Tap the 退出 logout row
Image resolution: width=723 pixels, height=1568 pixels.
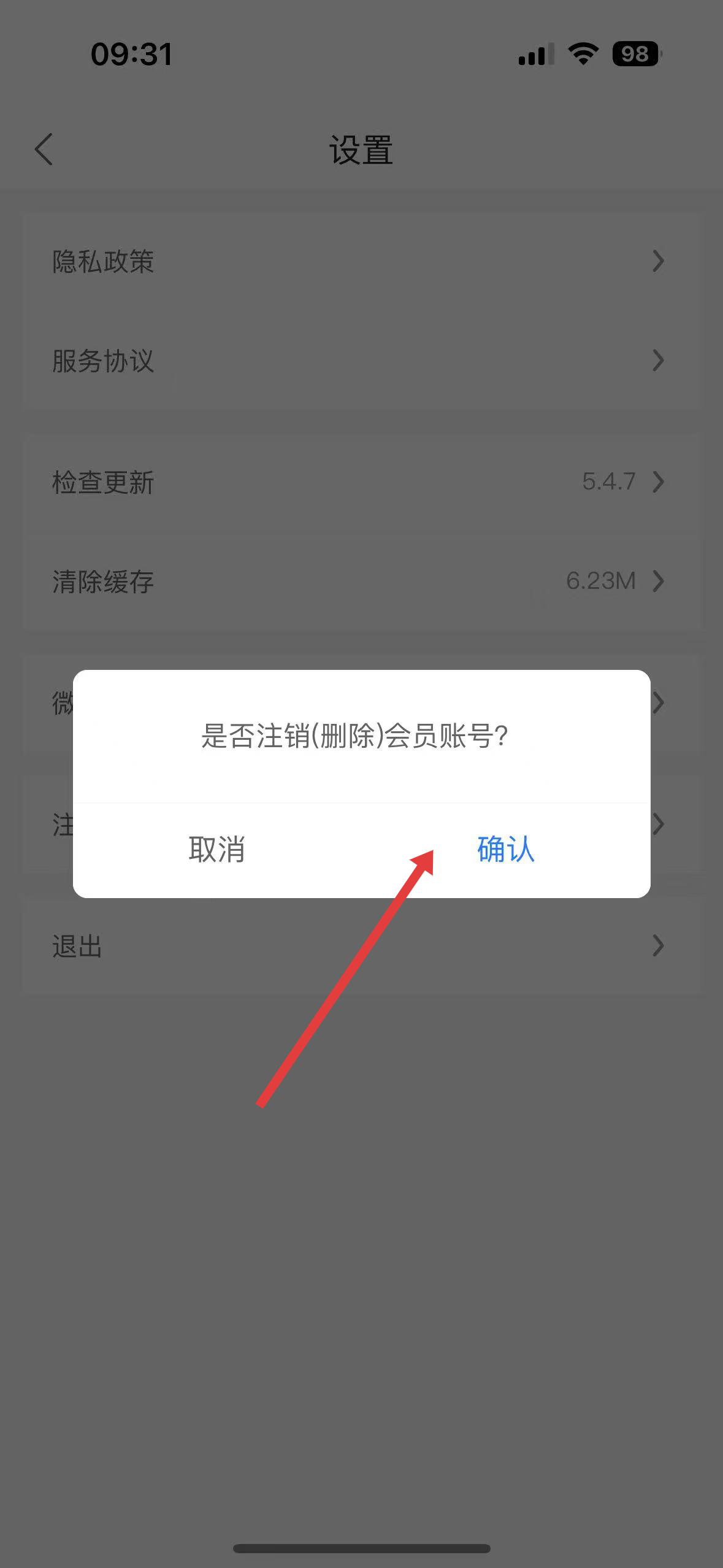[x=361, y=946]
